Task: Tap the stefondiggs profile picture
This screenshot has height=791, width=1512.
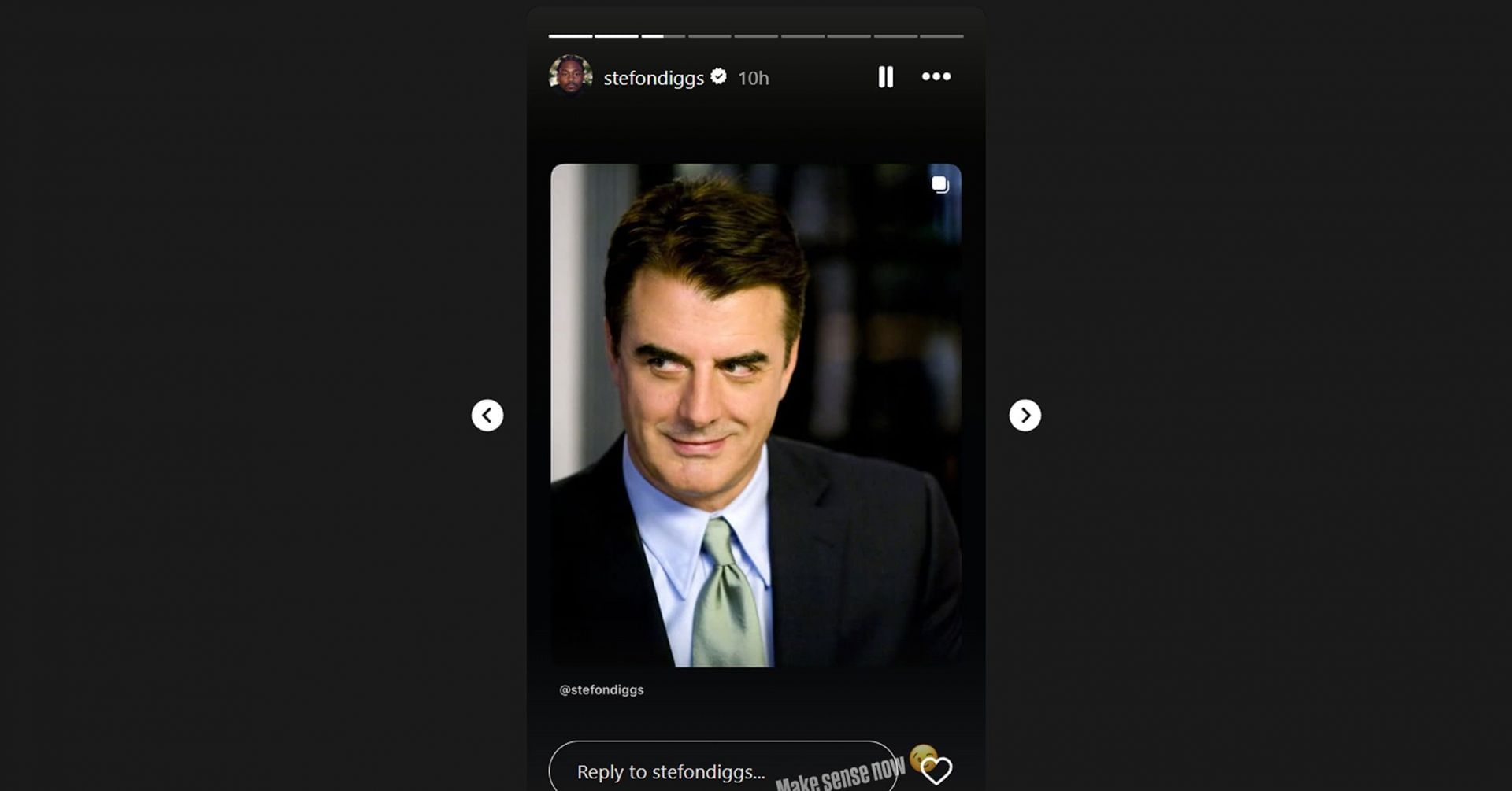Action: (570, 76)
